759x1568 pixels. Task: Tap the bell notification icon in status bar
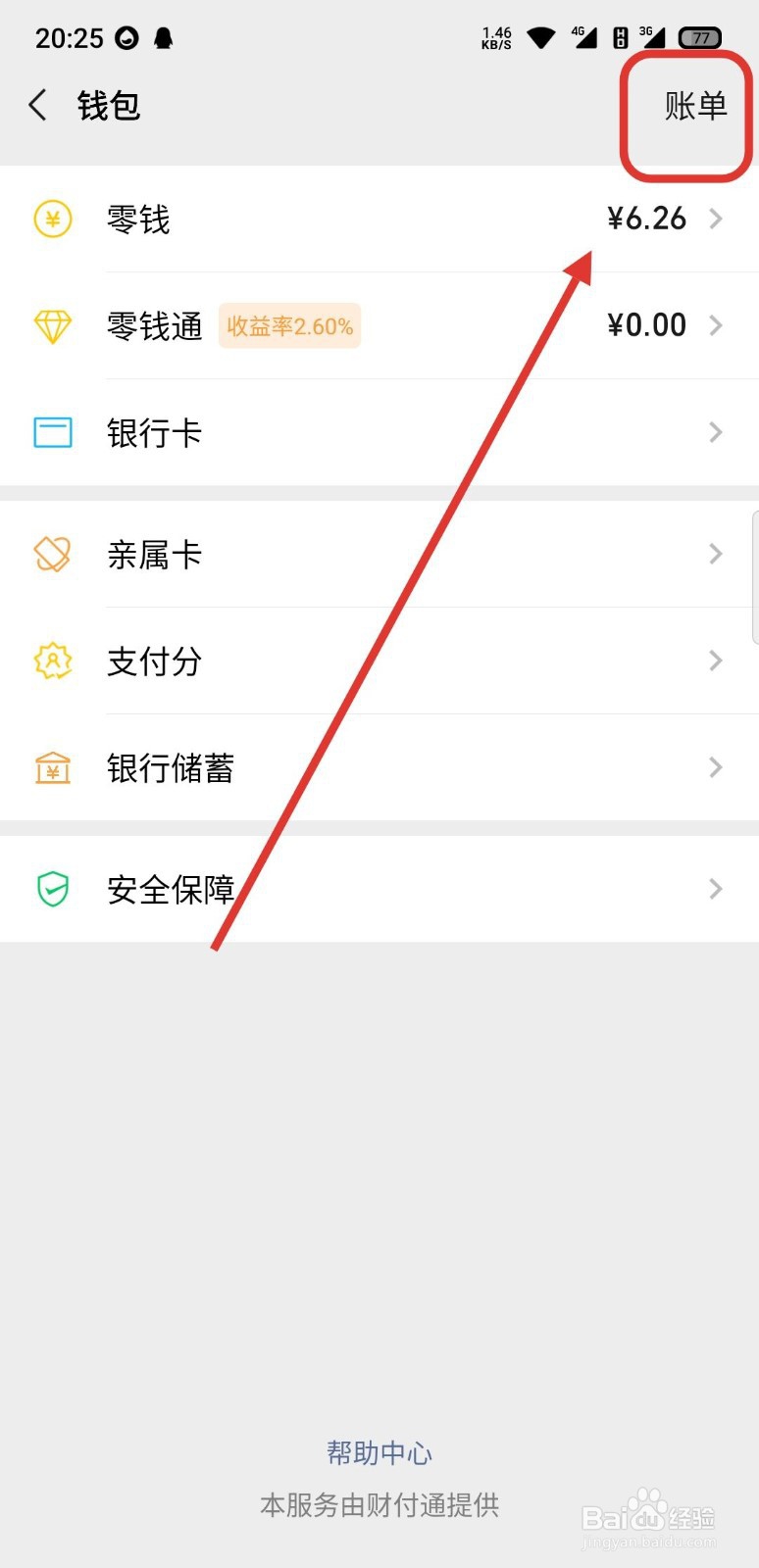163,37
